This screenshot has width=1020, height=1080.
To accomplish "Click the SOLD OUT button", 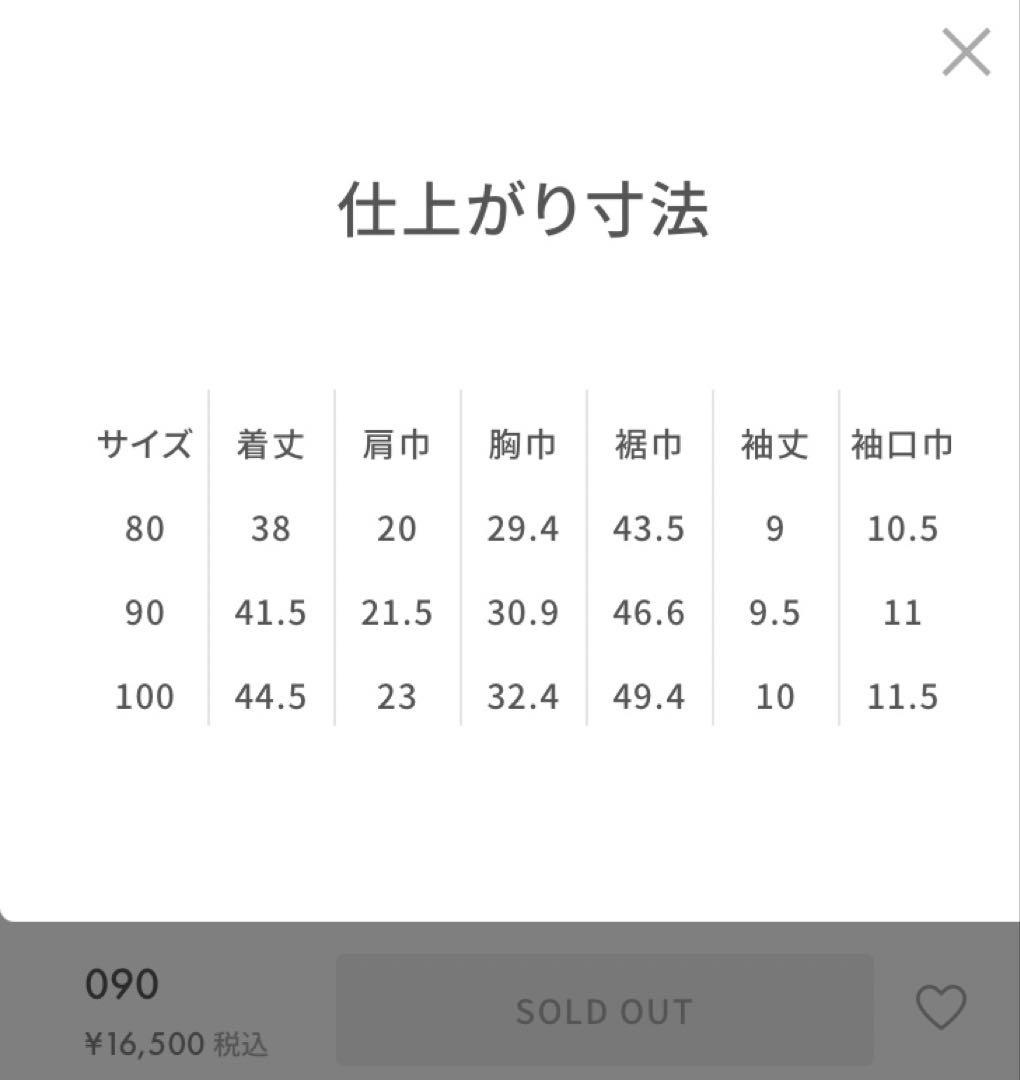I will (x=604, y=1011).
